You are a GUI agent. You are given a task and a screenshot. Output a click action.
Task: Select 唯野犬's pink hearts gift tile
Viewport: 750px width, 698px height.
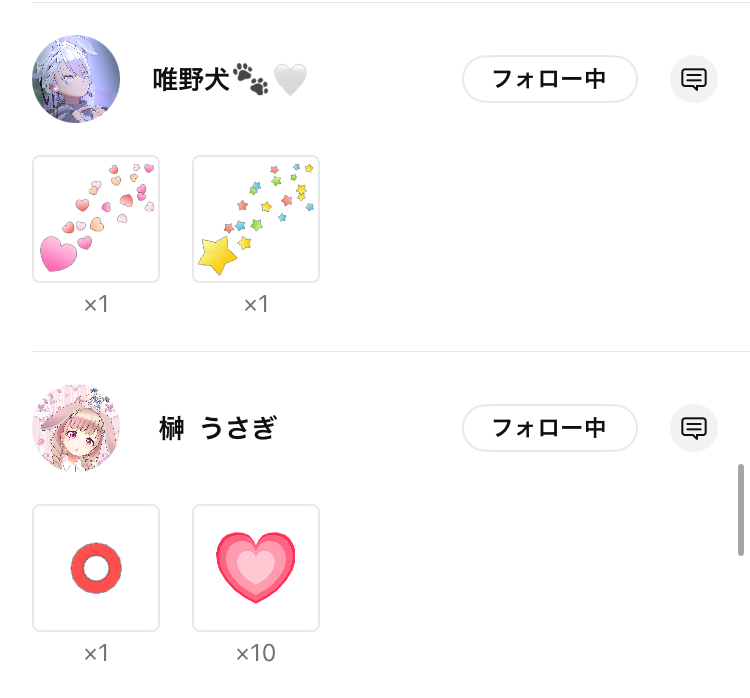tap(96, 219)
